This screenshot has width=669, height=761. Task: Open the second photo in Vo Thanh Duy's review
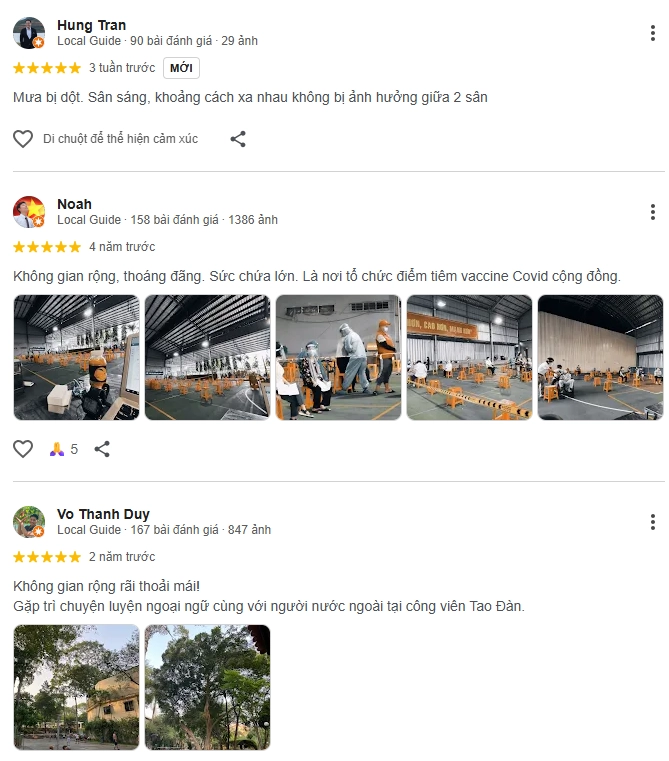tap(207, 687)
